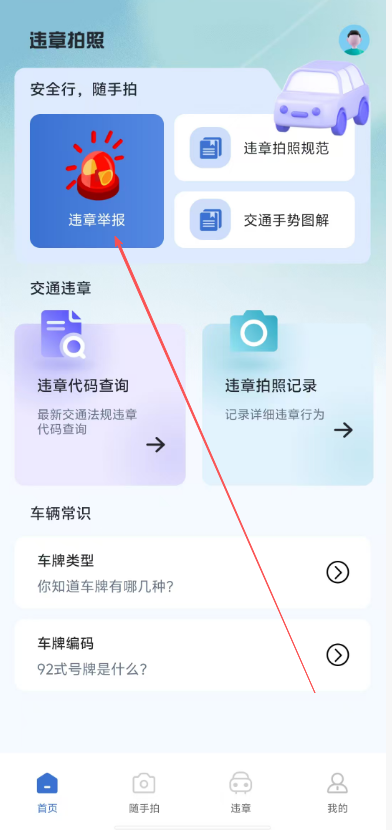
Task: Open 违章拍照记录 card
Action: coord(288,404)
